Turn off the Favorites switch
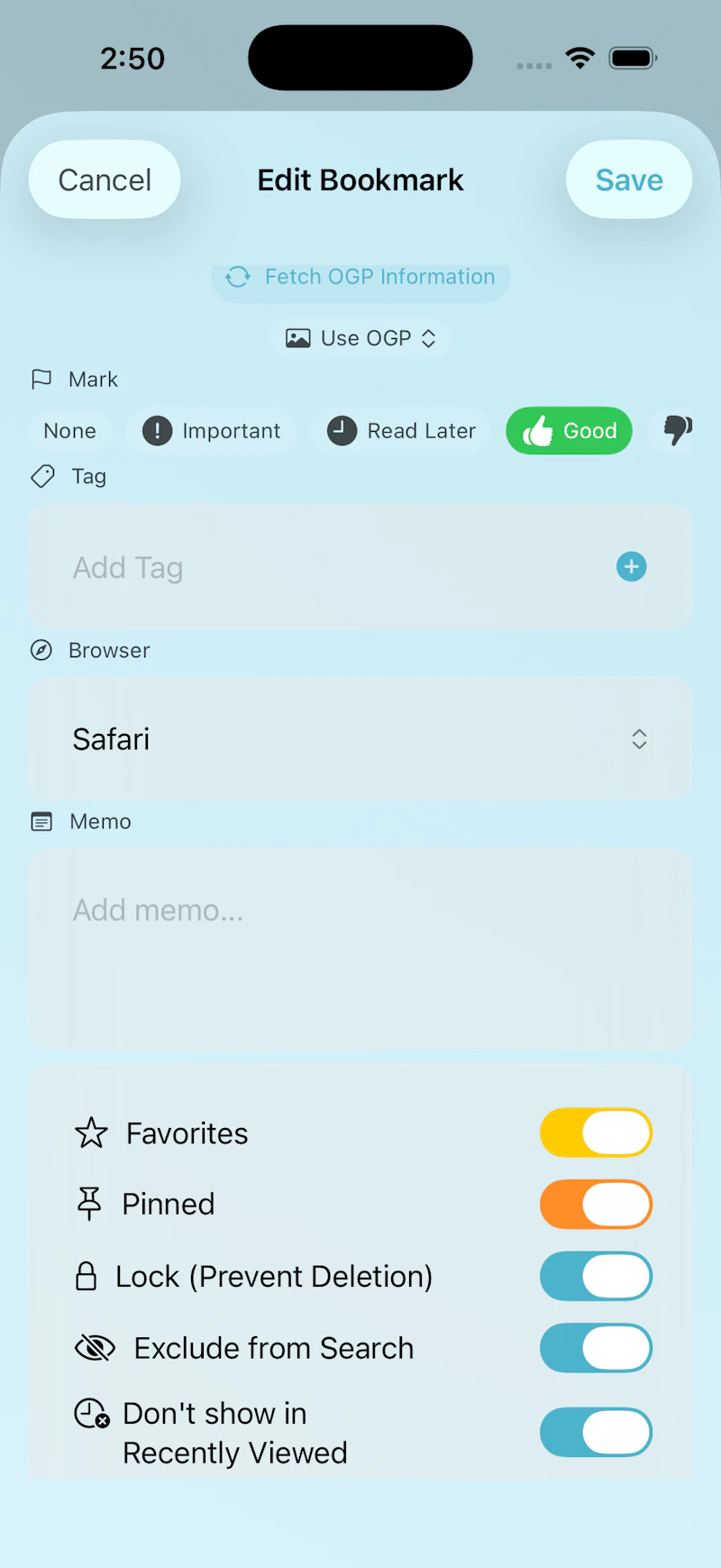 pos(596,1132)
